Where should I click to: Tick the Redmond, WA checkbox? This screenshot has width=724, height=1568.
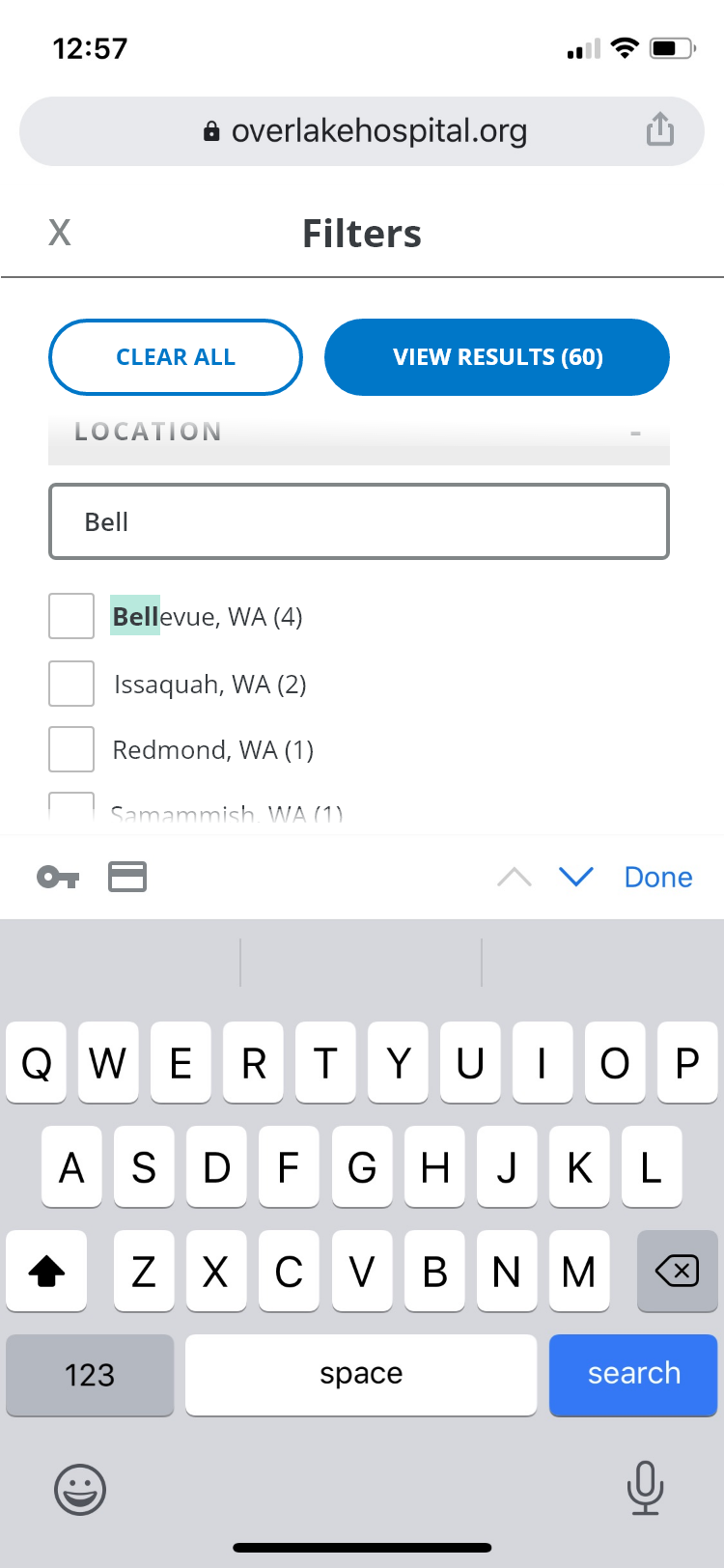(x=71, y=749)
